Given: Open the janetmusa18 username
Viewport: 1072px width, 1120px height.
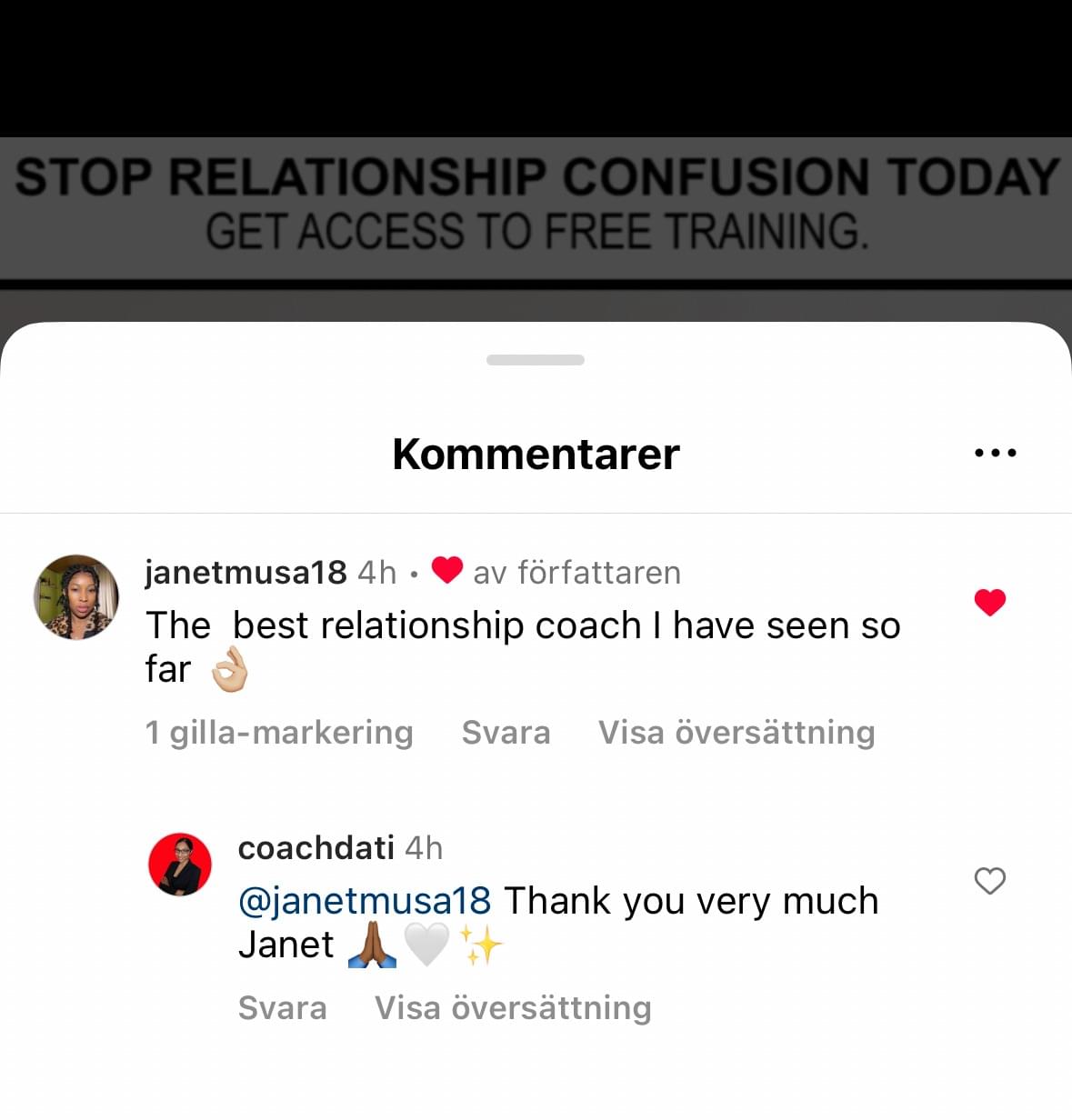Looking at the screenshot, I should pyautogui.click(x=245, y=573).
